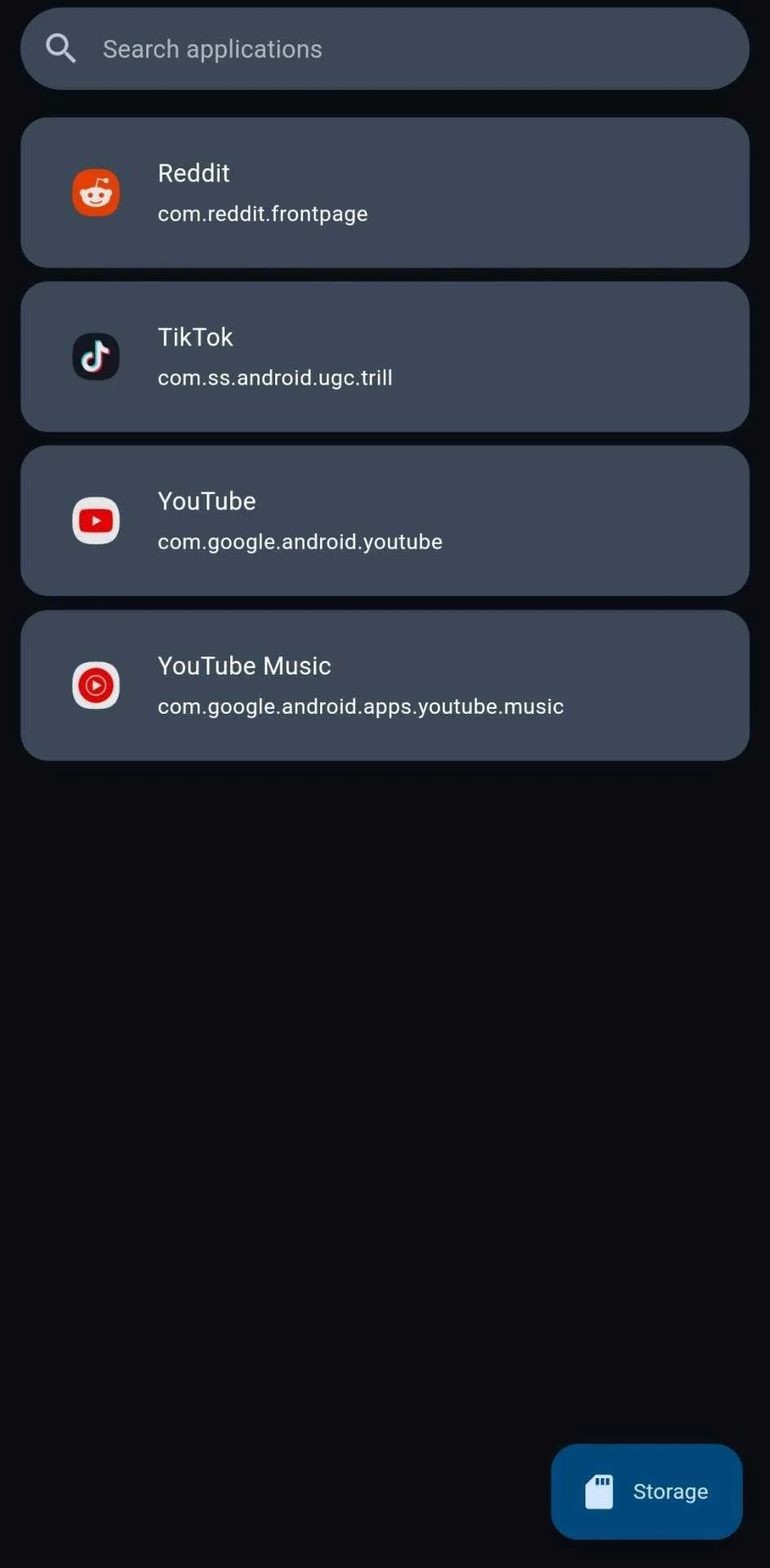770x1568 pixels.
Task: Open the Reddit app entry
Action: coord(385,193)
